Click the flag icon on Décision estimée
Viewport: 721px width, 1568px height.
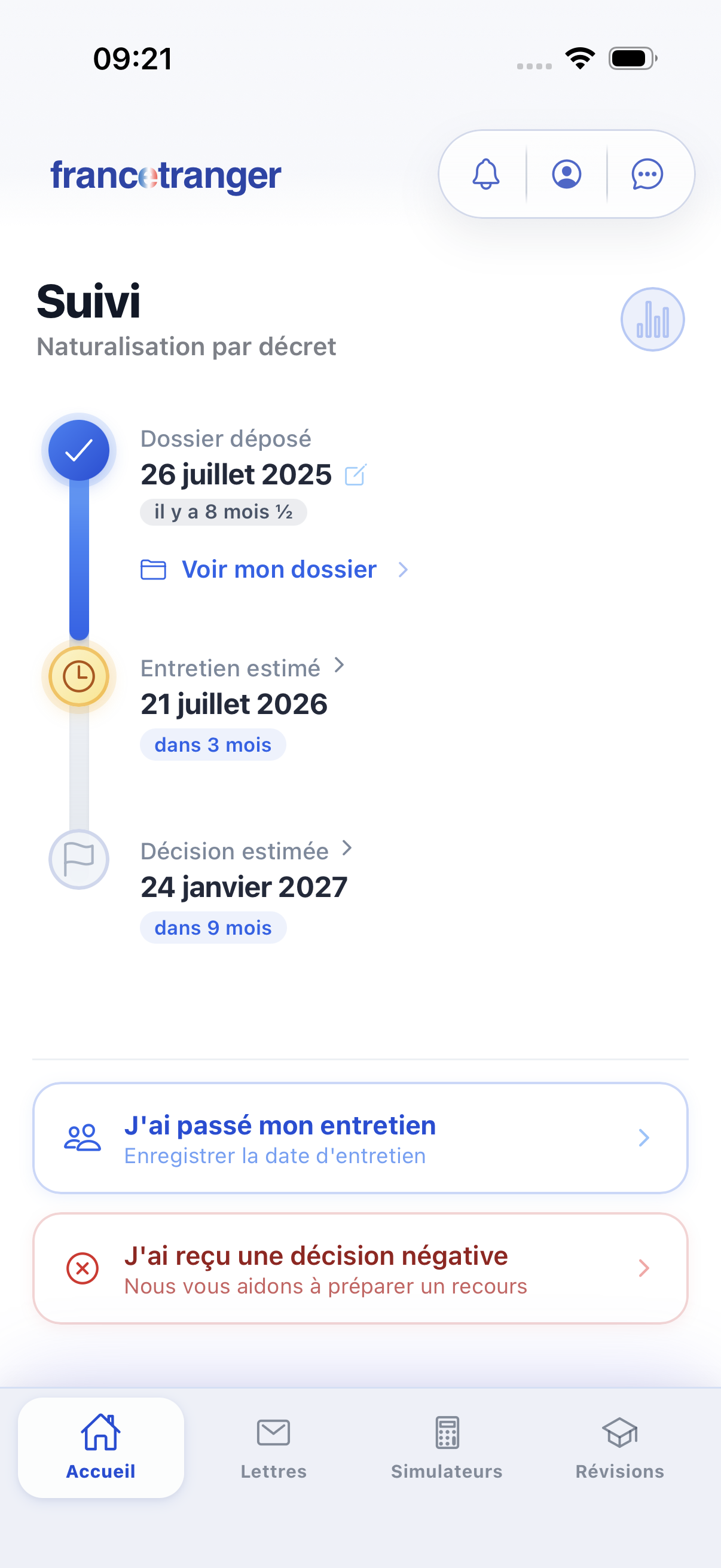point(78,859)
